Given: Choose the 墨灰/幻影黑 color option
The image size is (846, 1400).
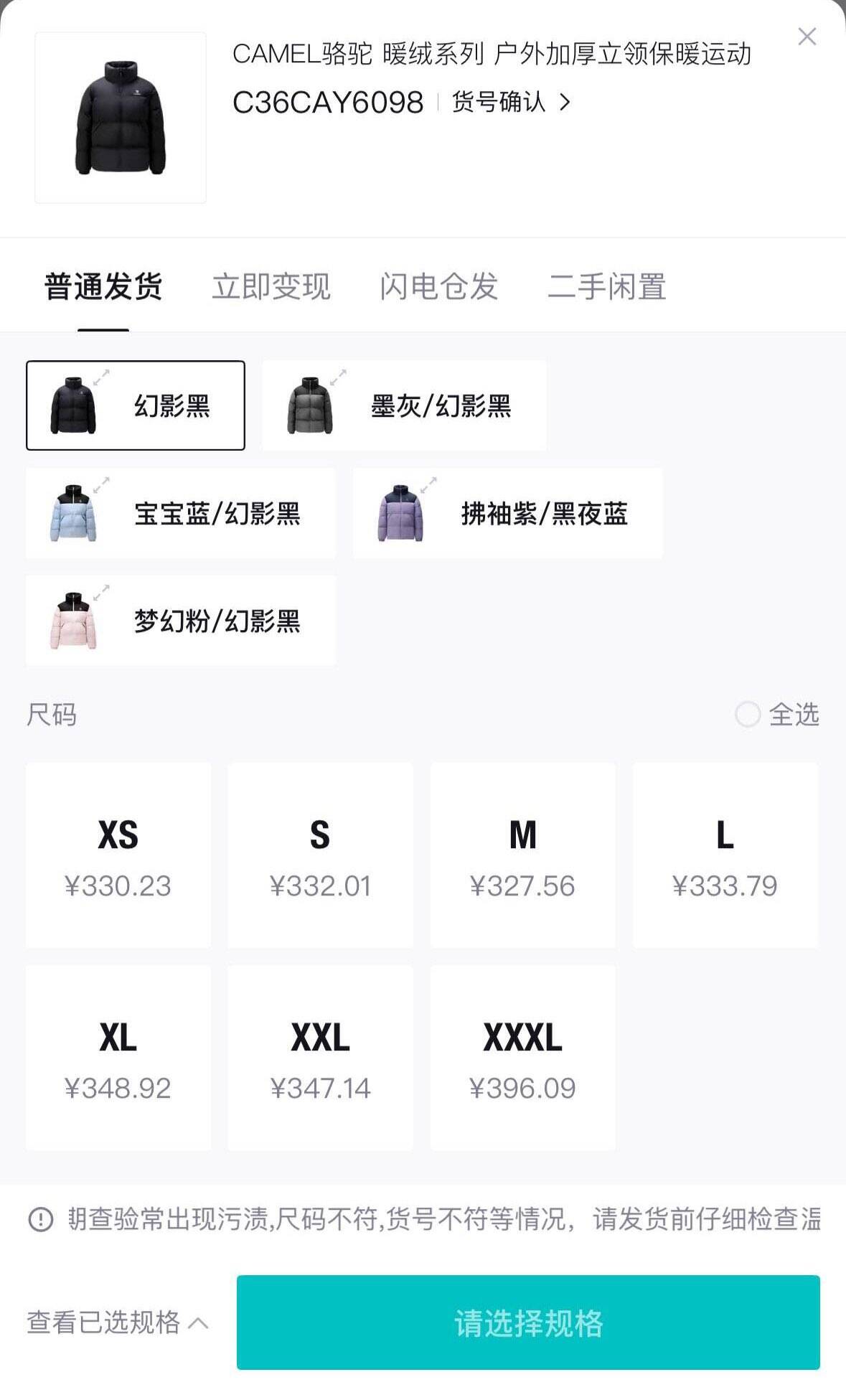Looking at the screenshot, I should click(404, 405).
